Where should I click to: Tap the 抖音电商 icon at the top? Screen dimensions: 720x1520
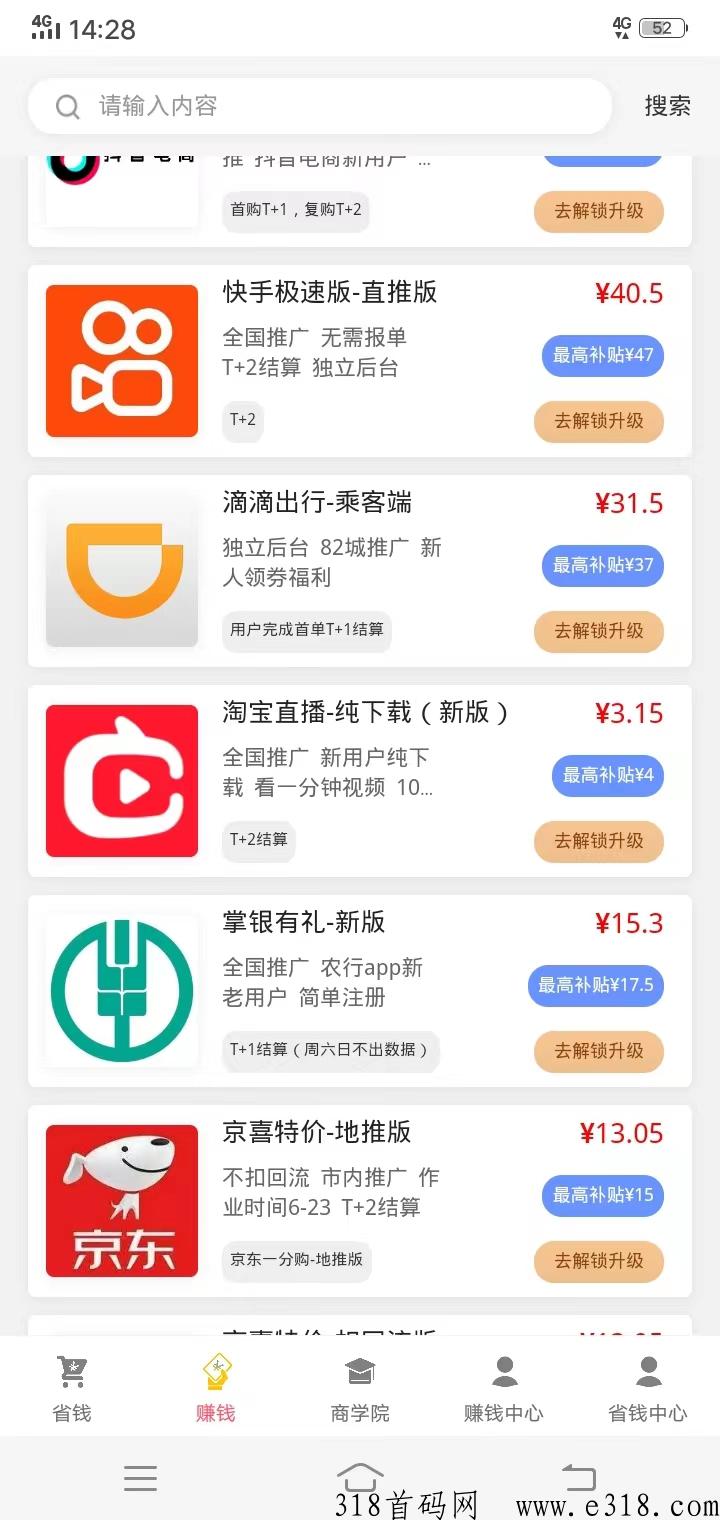pos(121,180)
